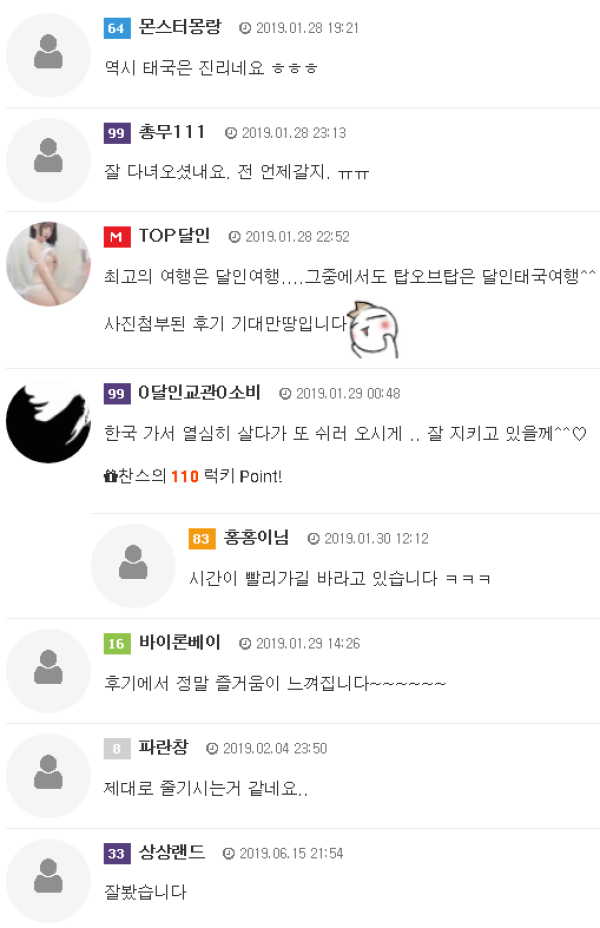The image size is (600, 928).
Task: Tap the username 총무111
Action: tap(172, 132)
